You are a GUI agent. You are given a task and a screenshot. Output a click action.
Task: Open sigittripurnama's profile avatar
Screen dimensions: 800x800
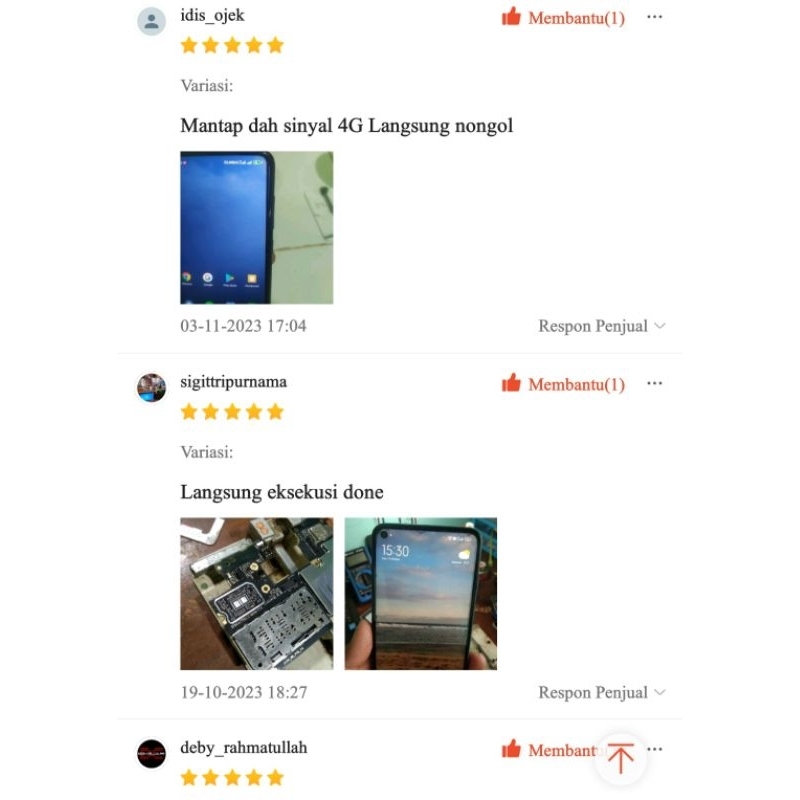tap(151, 388)
